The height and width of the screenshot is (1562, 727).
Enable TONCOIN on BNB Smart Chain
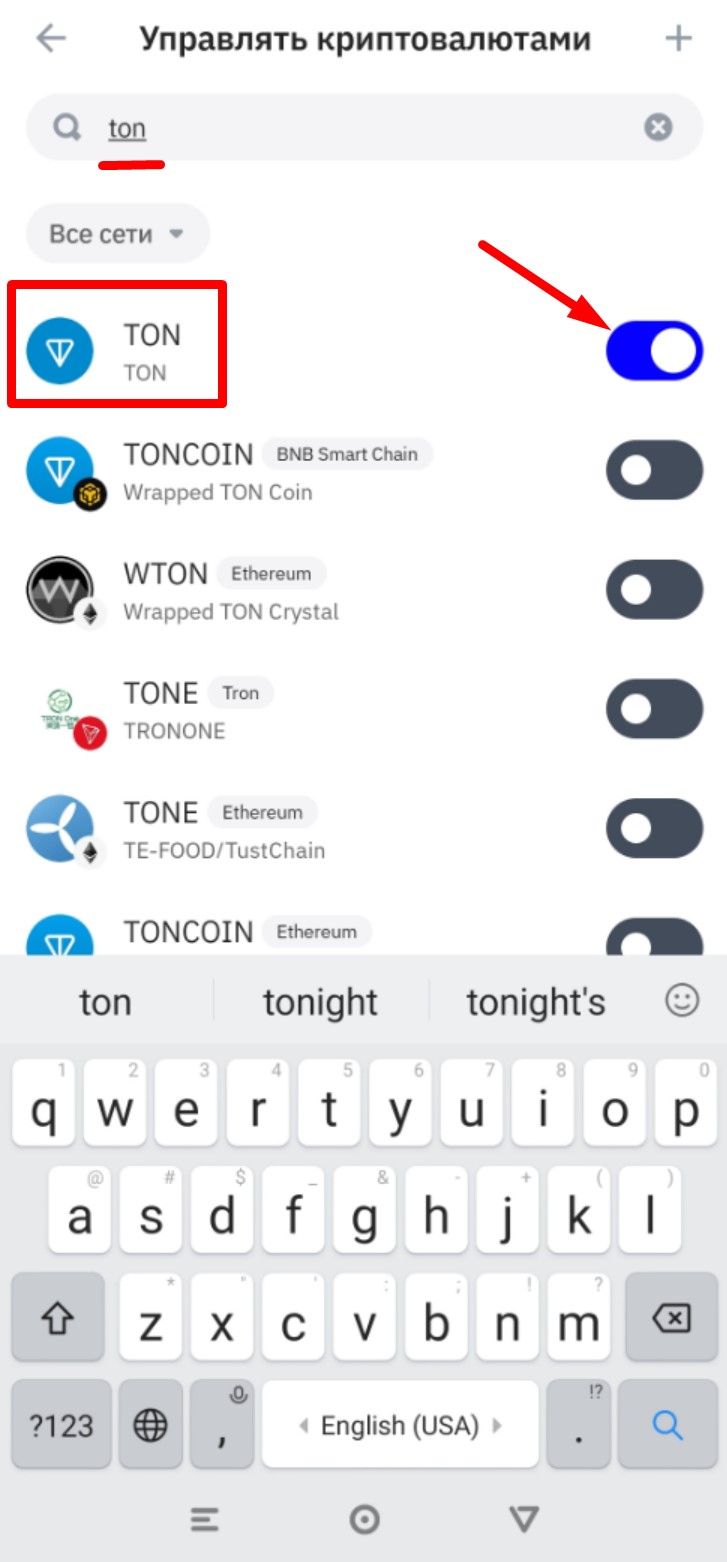coord(654,470)
